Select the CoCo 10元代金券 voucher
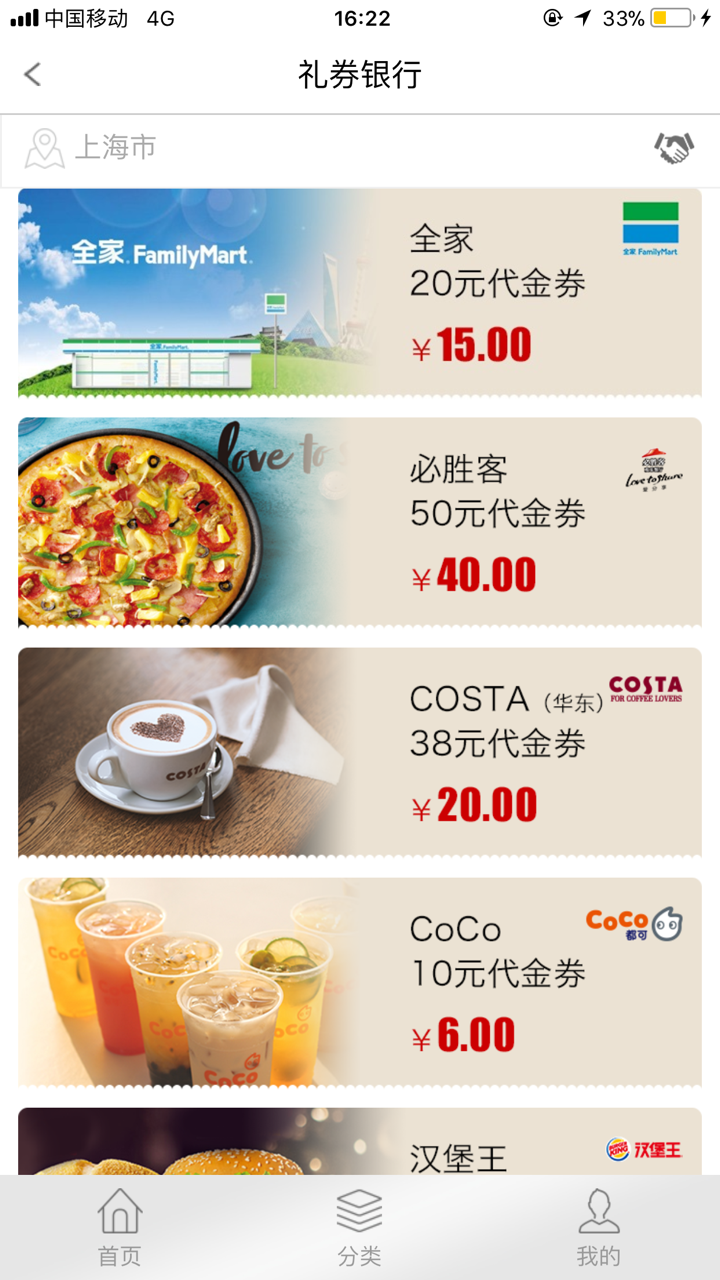The width and height of the screenshot is (720, 1280). point(360,982)
